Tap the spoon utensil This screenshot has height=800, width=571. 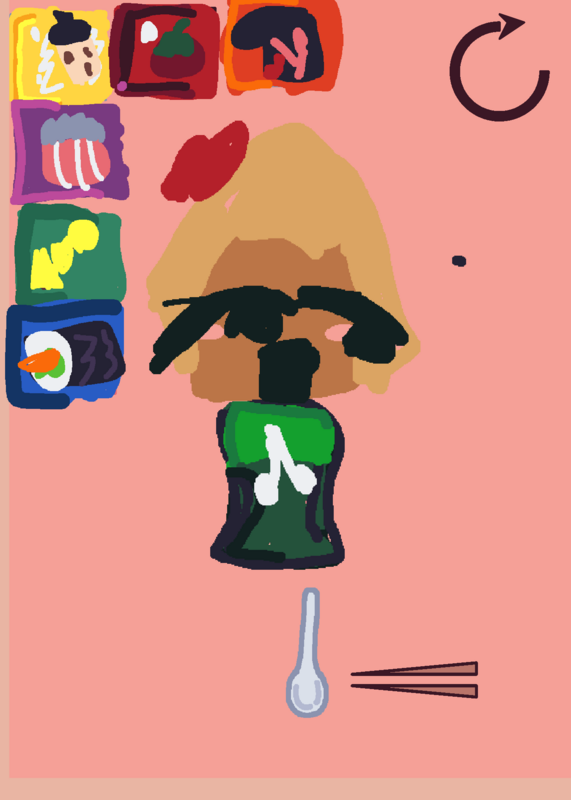point(307,653)
